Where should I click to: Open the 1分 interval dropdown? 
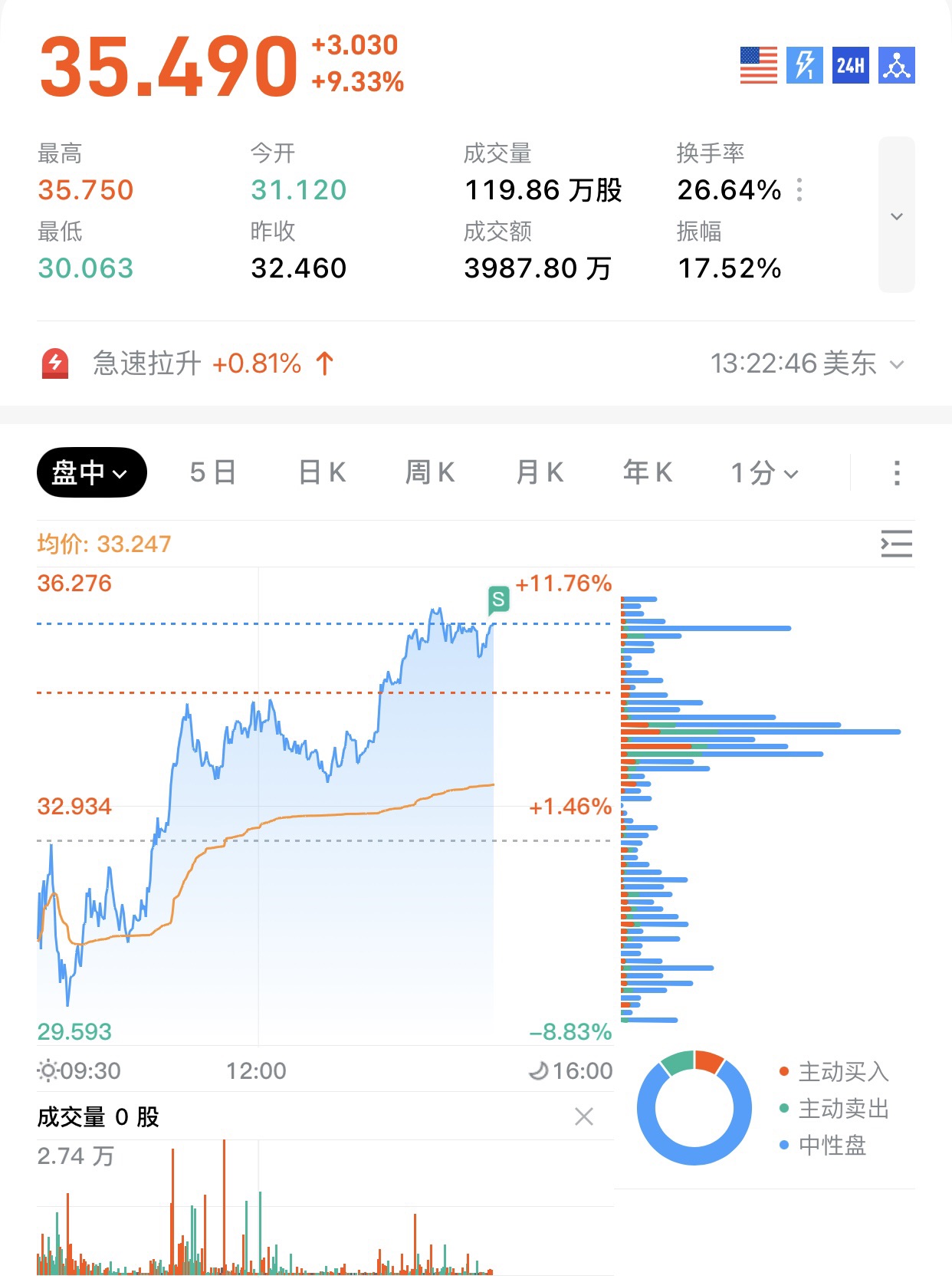point(764,473)
